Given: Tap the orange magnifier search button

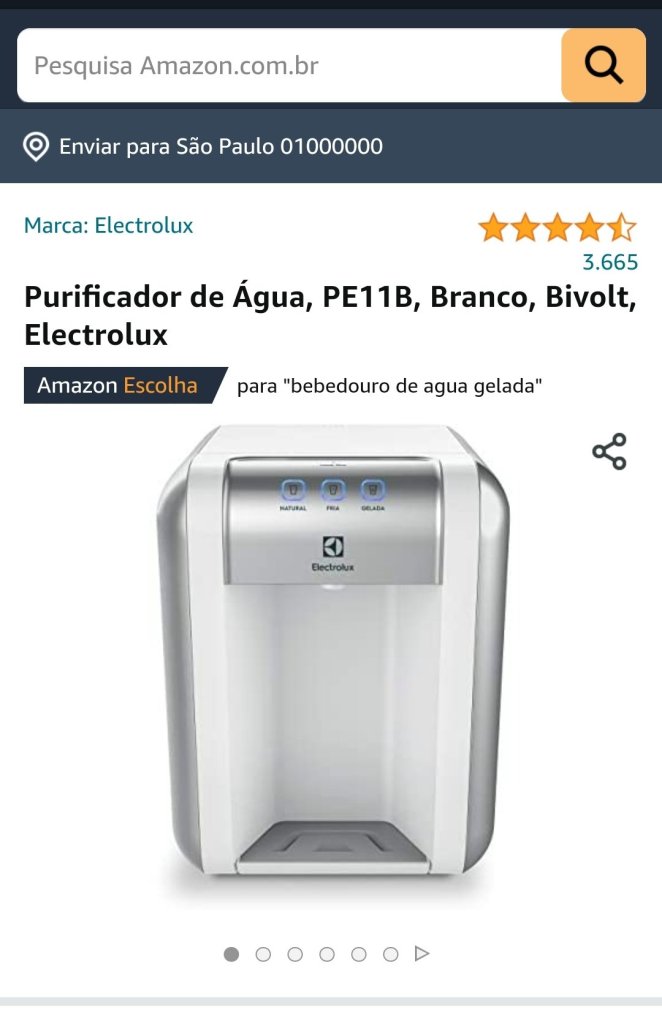Looking at the screenshot, I should [603, 66].
